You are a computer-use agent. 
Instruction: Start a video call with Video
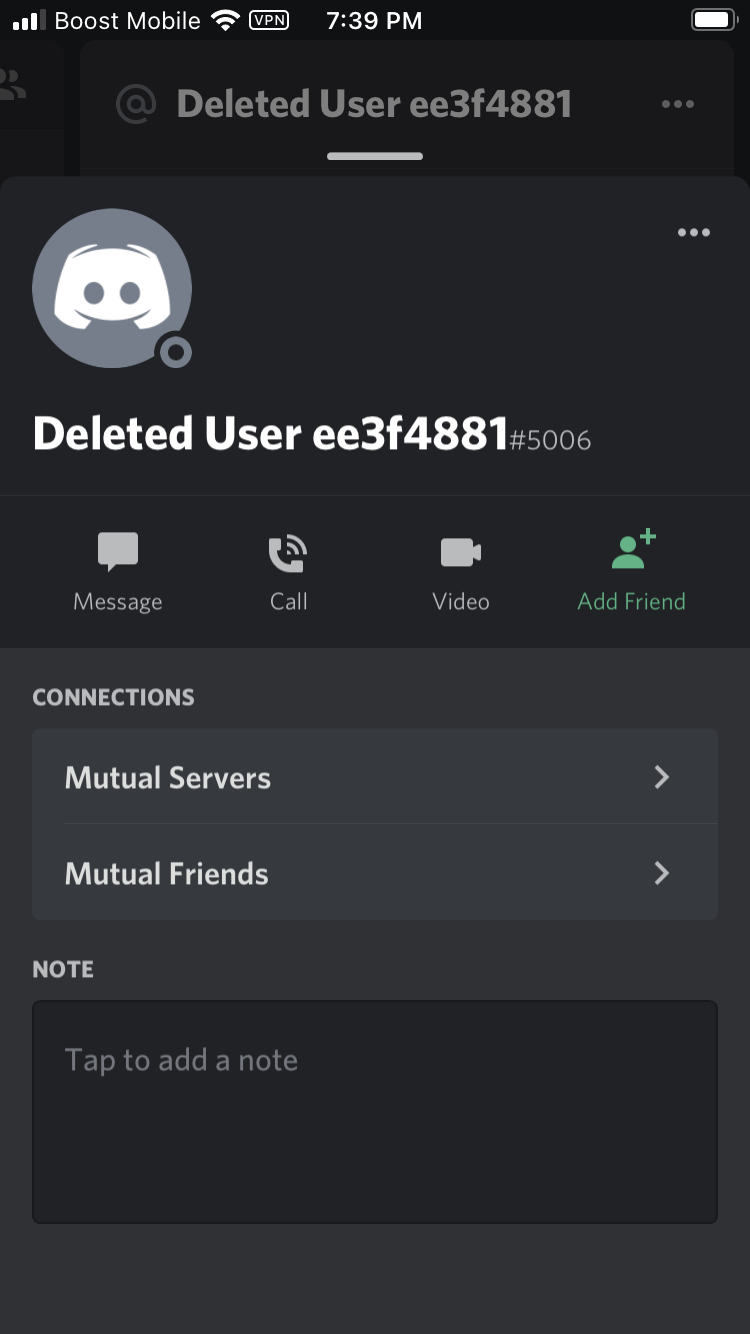coord(461,572)
